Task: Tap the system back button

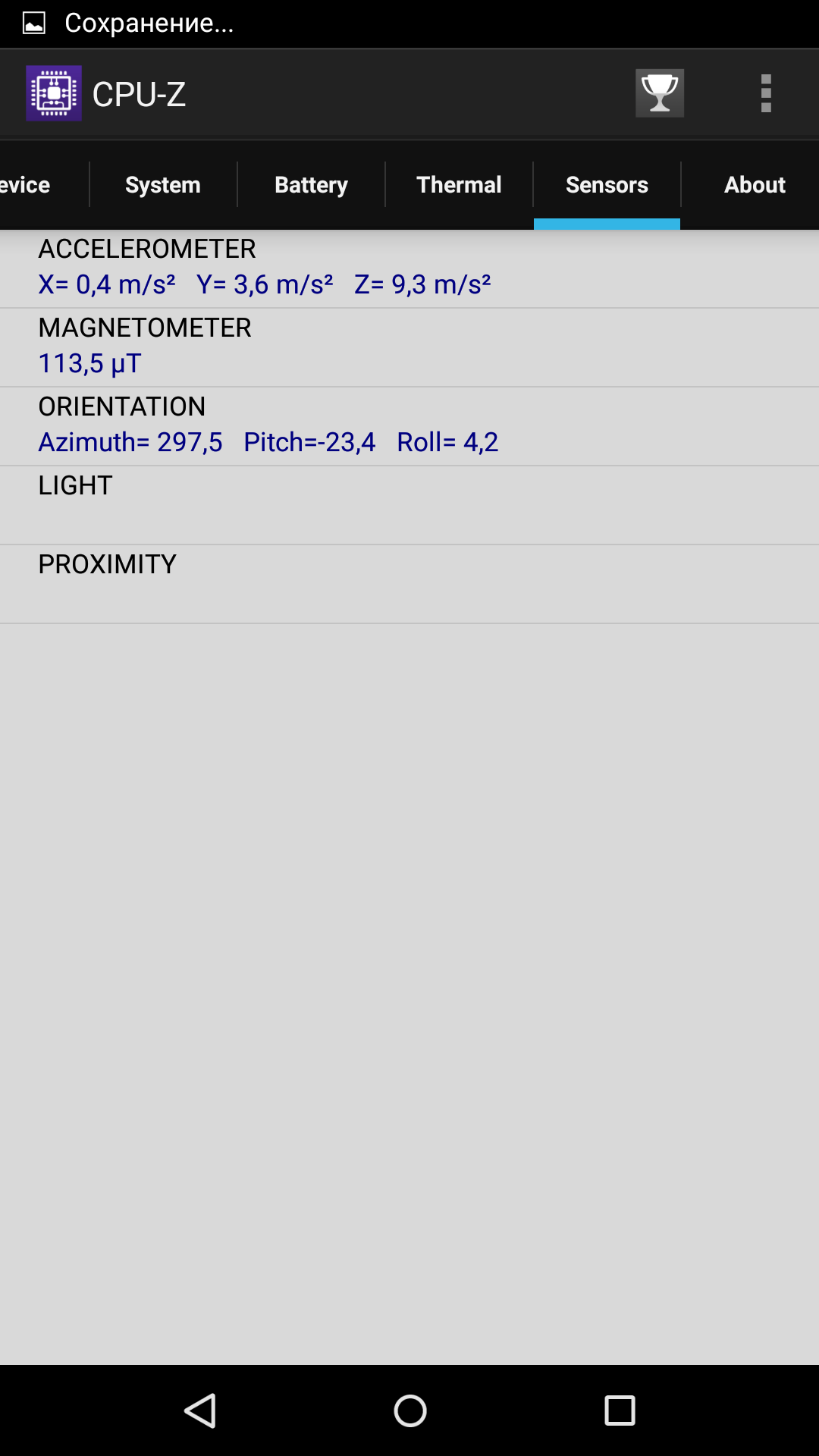Action: pos(201,1410)
